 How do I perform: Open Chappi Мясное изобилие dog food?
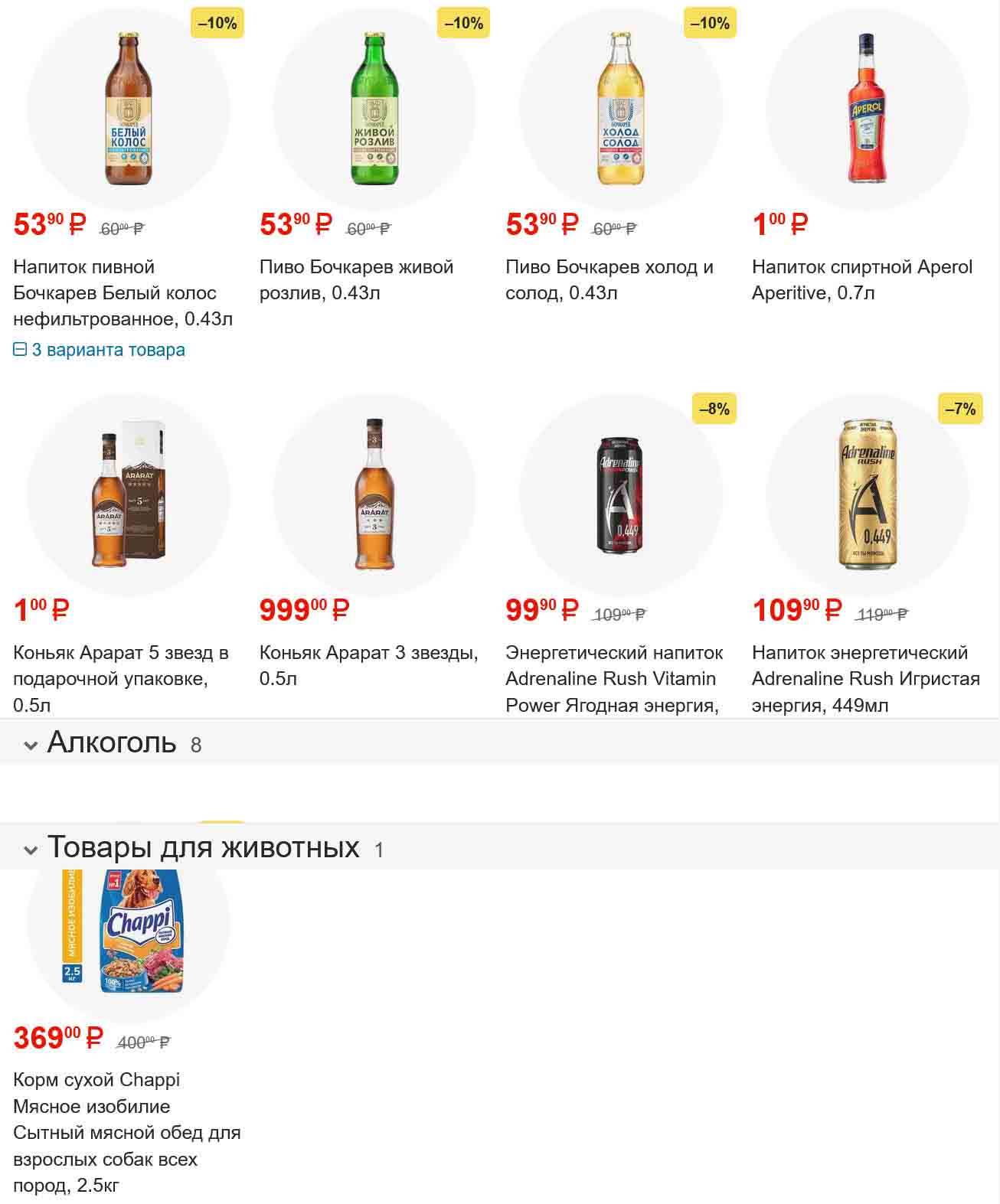pyautogui.click(x=126, y=1132)
